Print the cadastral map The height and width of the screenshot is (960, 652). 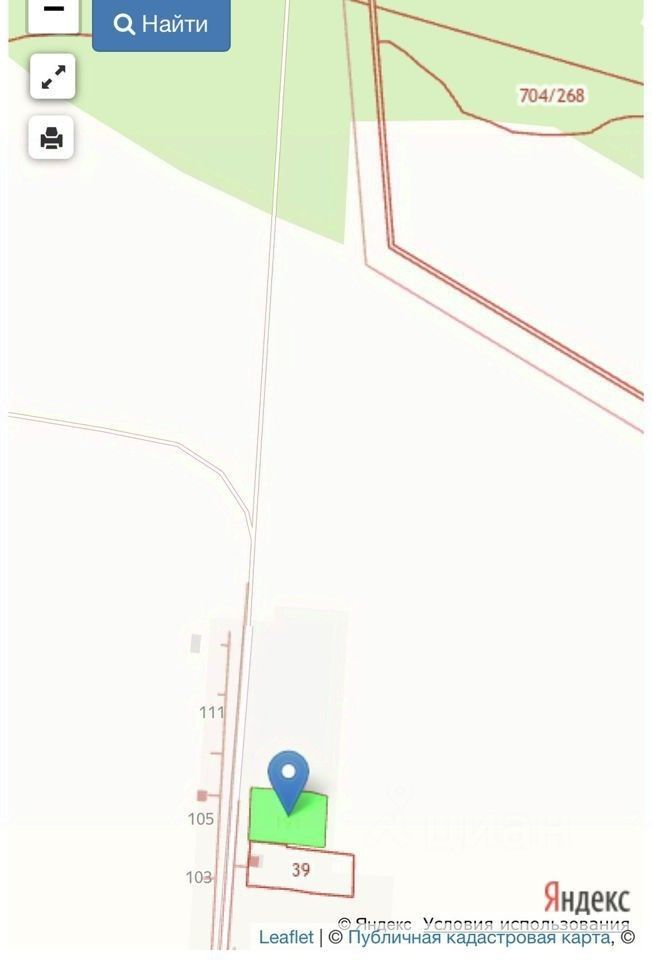[53, 136]
